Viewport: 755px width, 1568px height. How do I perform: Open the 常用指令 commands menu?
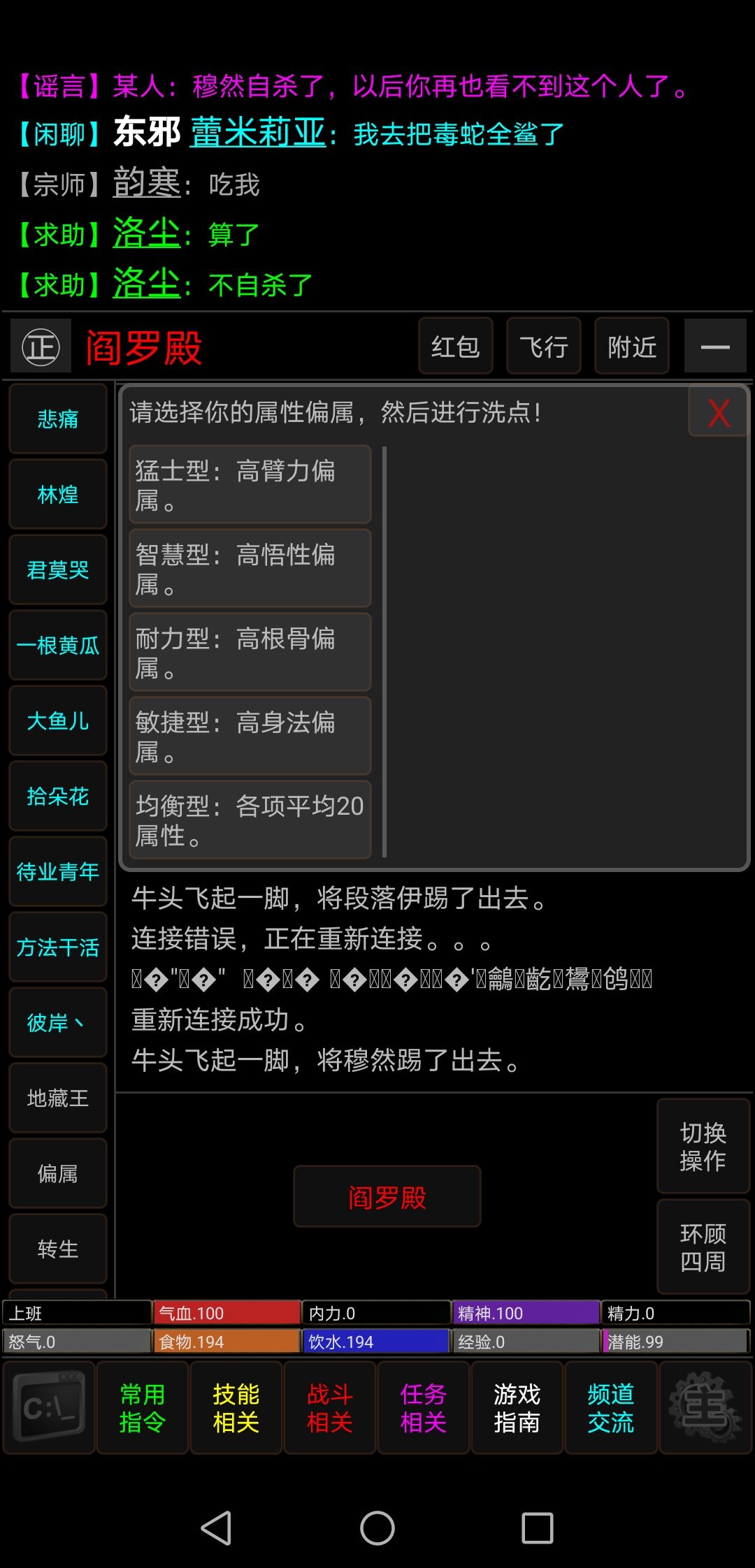[x=142, y=1407]
